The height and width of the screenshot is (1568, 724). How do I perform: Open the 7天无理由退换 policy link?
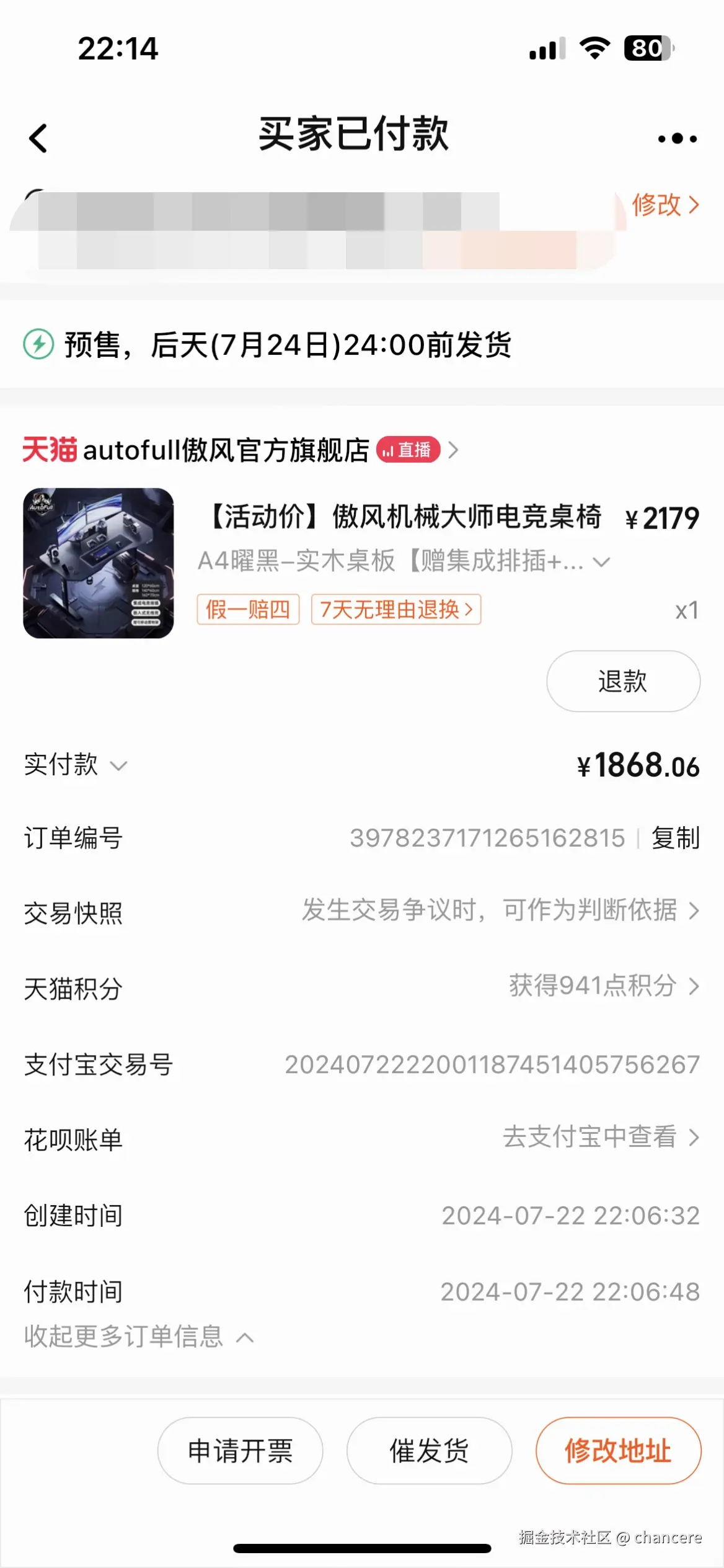coord(396,610)
